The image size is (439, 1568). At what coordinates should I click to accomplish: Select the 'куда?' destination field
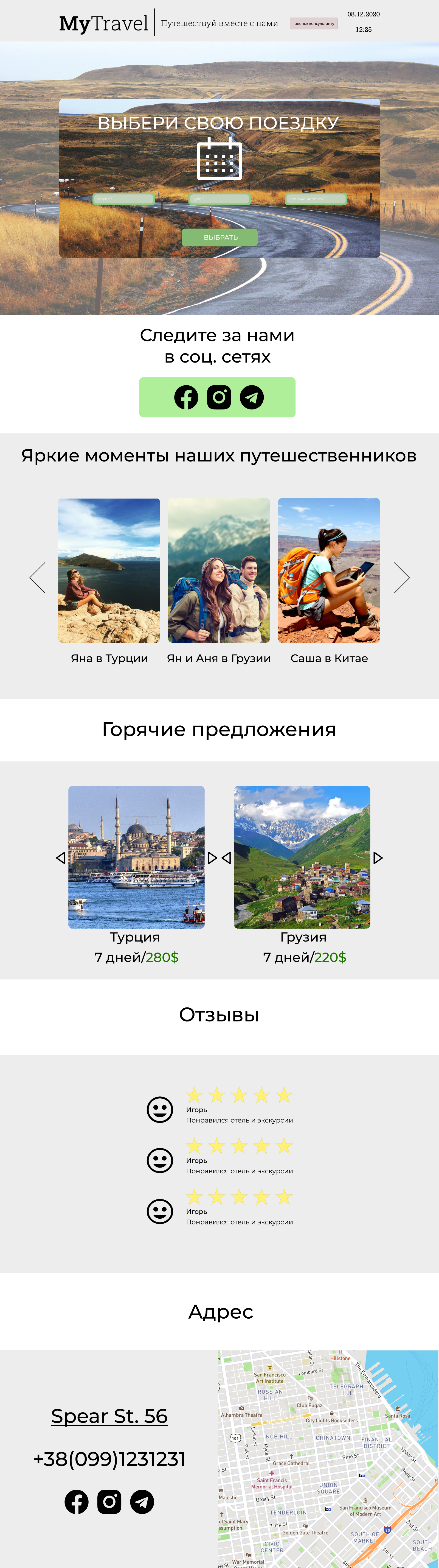(219, 198)
